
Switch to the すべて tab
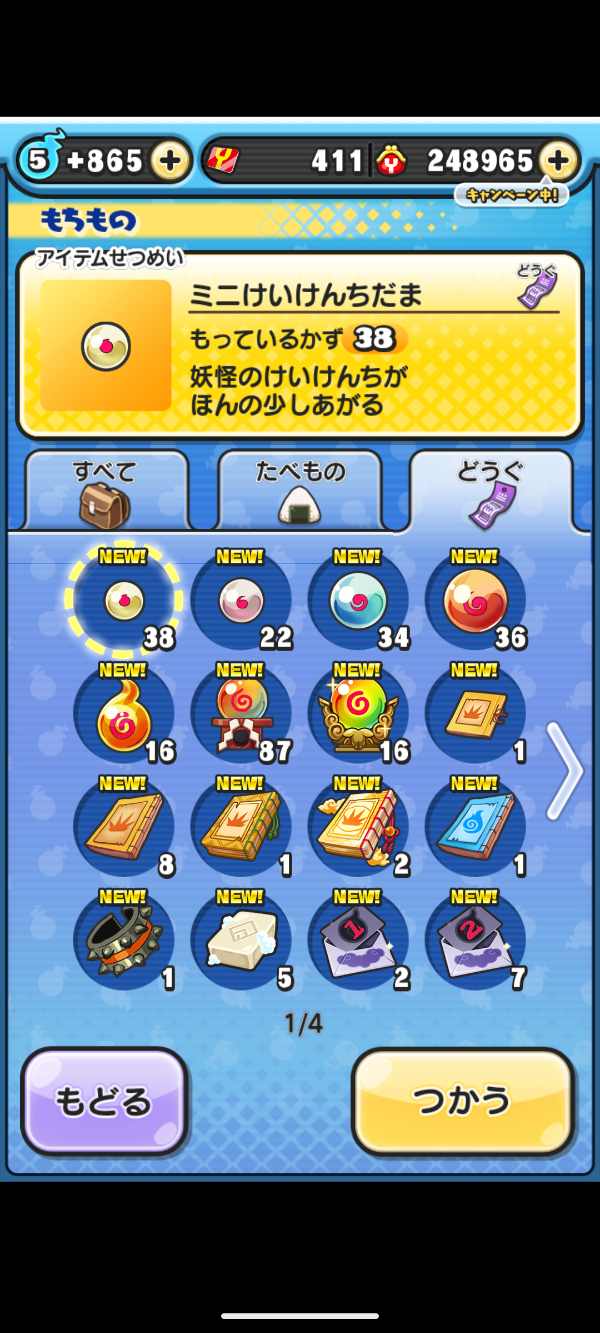coord(105,491)
